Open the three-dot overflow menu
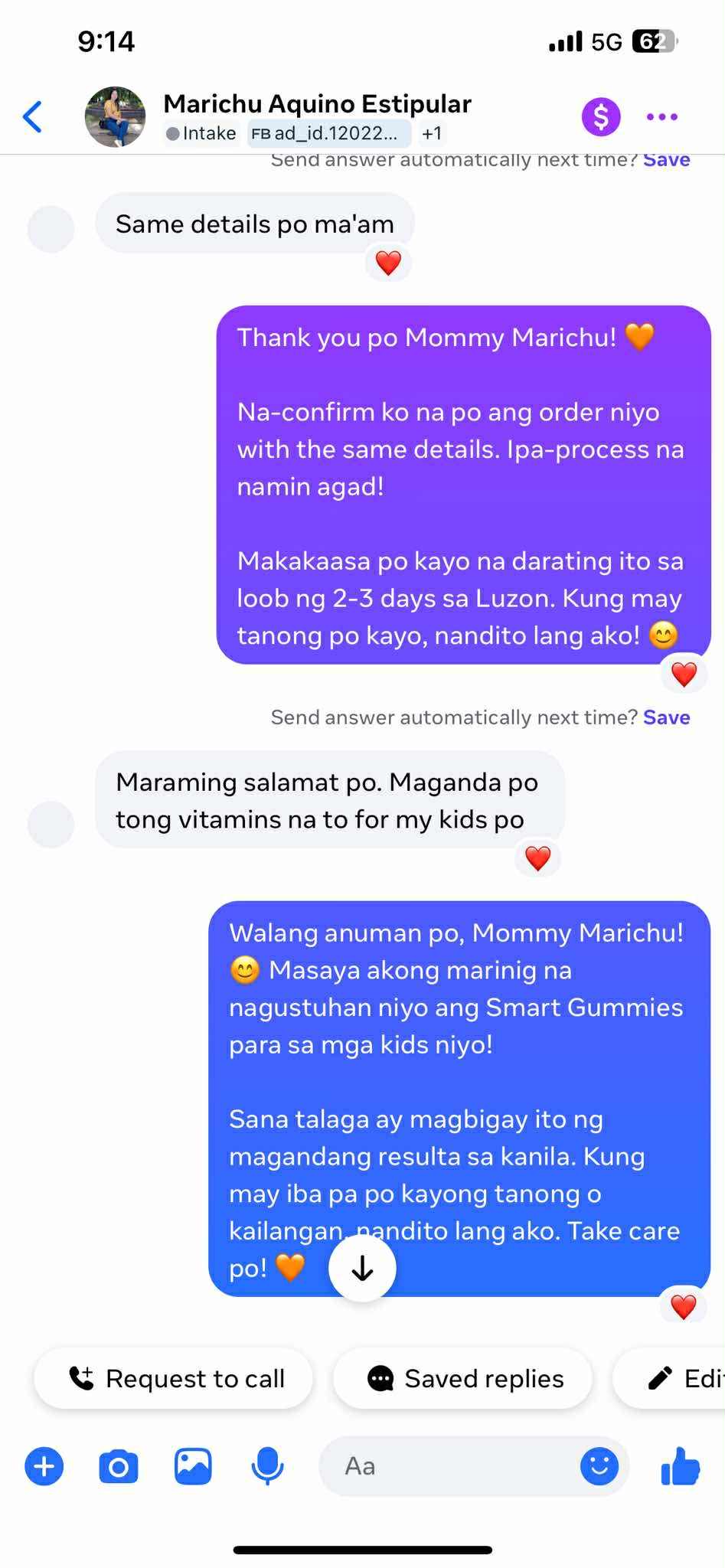 [662, 117]
